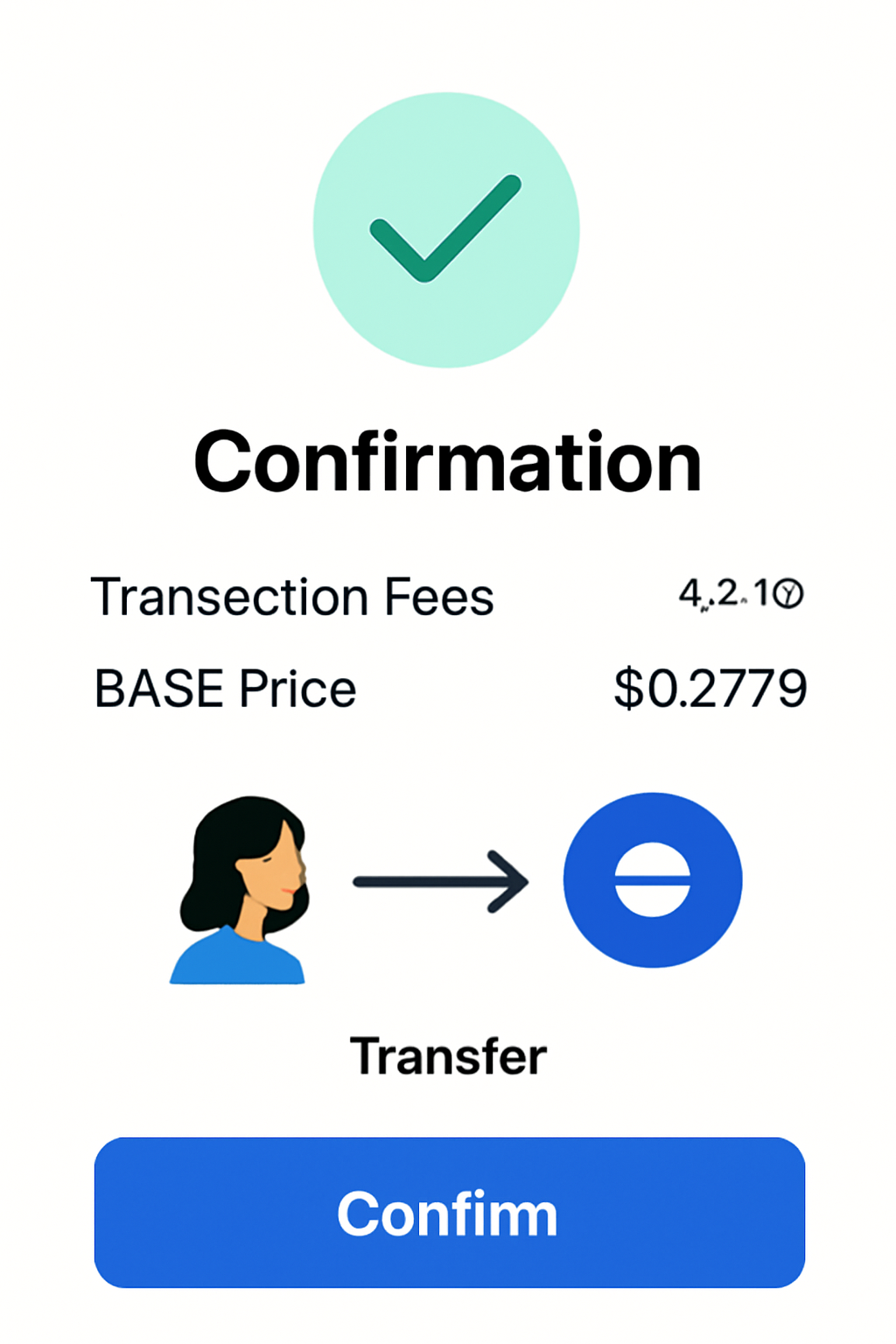This screenshot has height=1344, width=896.
Task: Click the center of the blue Confim bar
Action: (x=448, y=1213)
